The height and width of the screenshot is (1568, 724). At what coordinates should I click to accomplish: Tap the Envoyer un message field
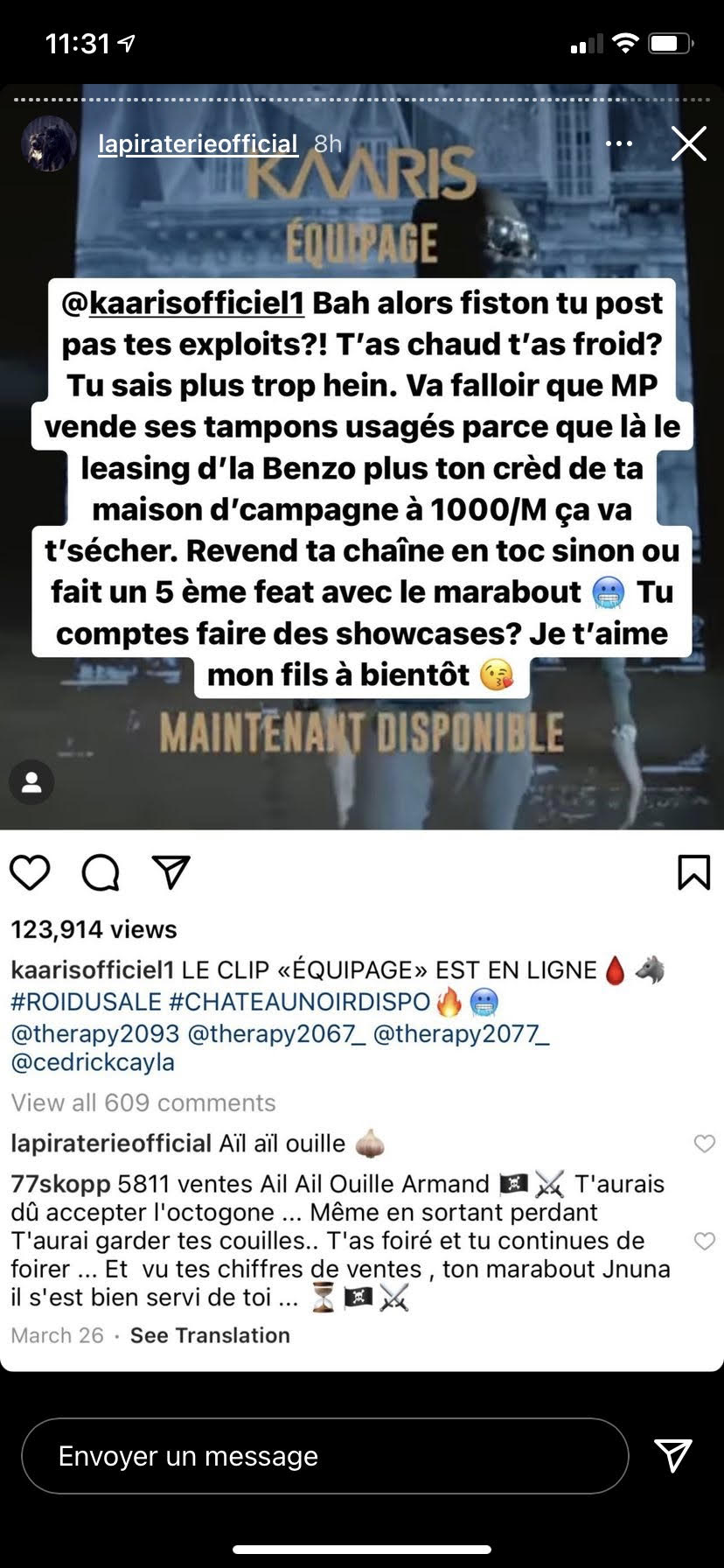click(324, 1456)
